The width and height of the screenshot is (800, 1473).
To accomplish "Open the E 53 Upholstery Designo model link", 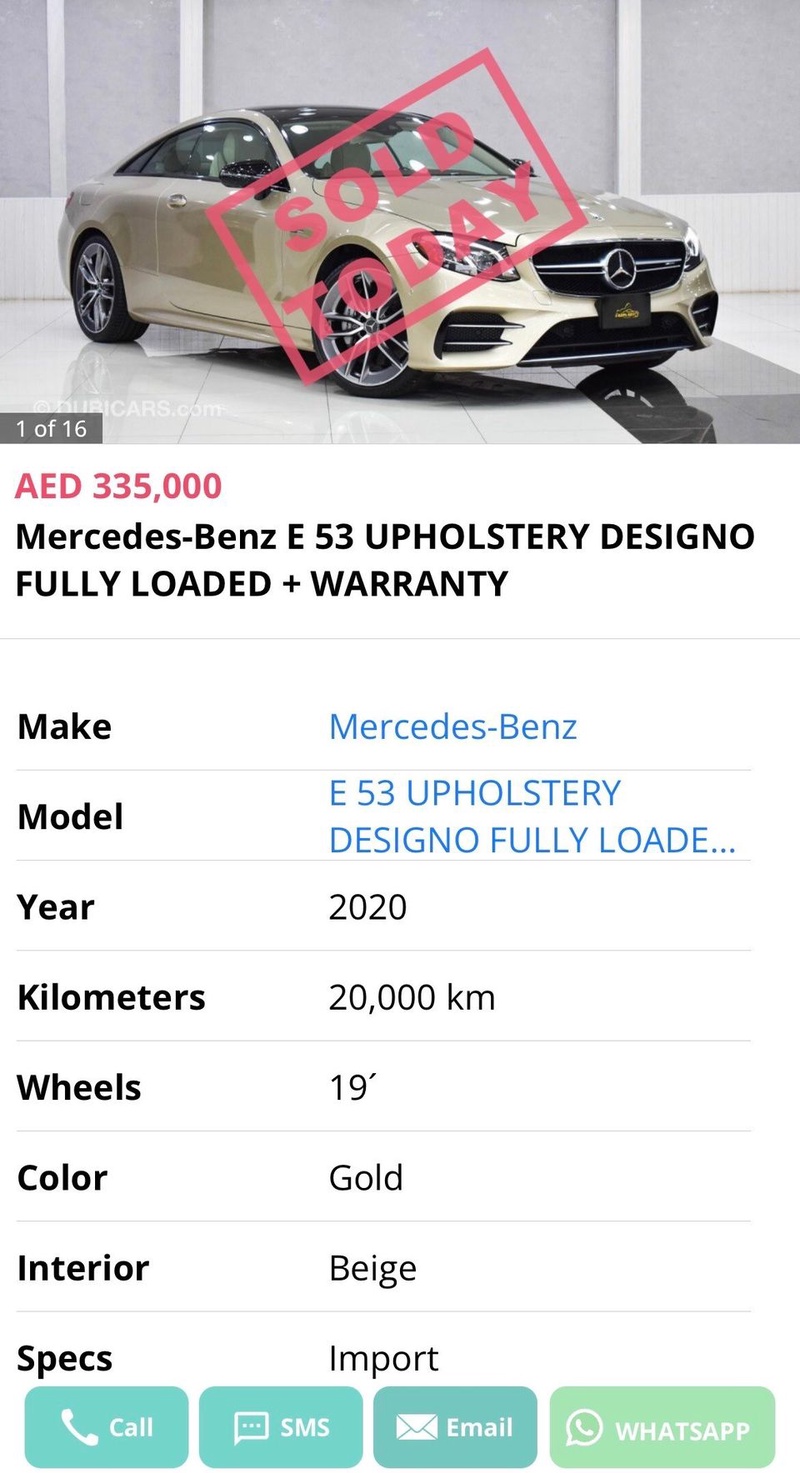I will tap(532, 816).
